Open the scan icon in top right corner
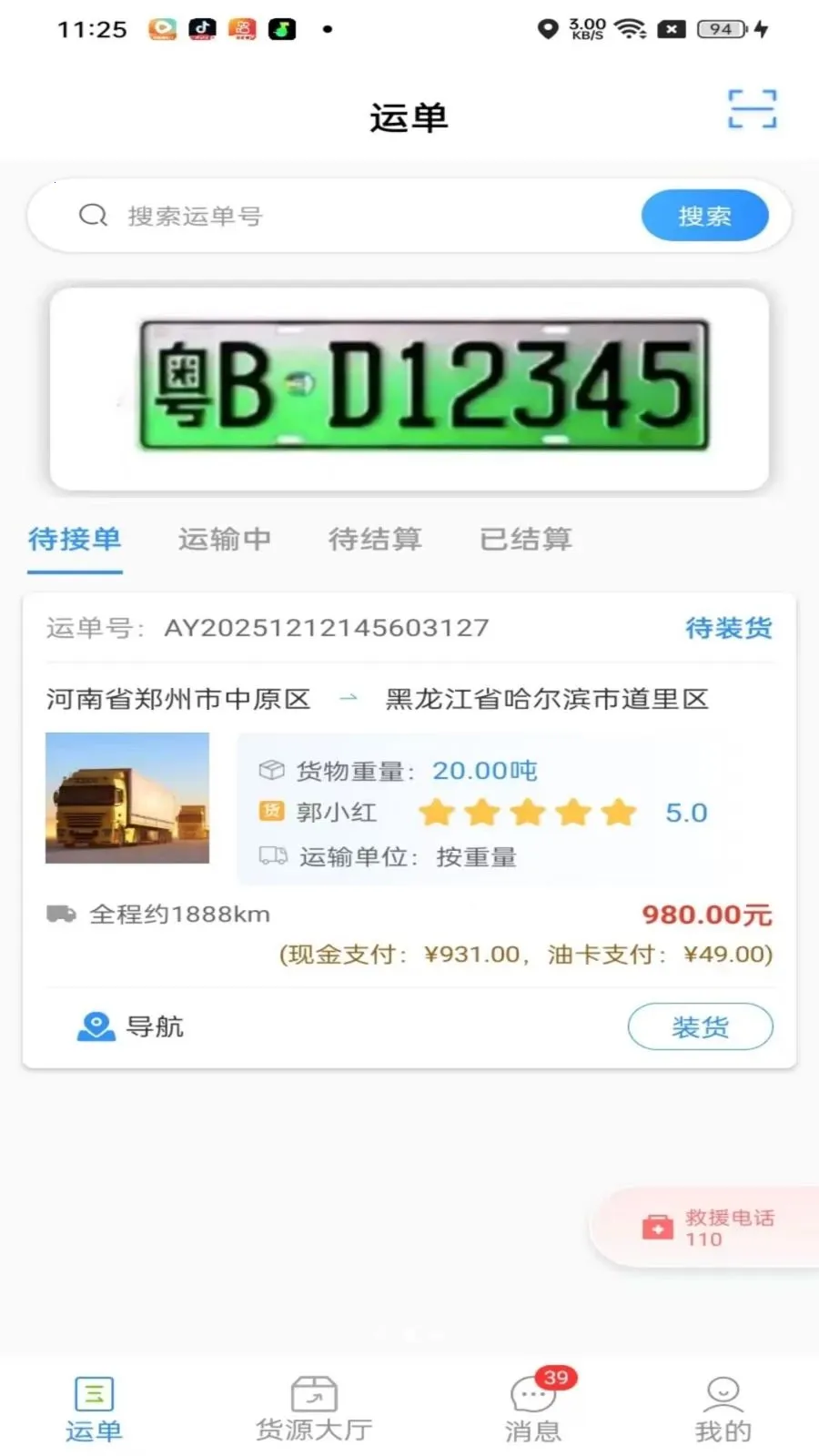 [x=752, y=109]
